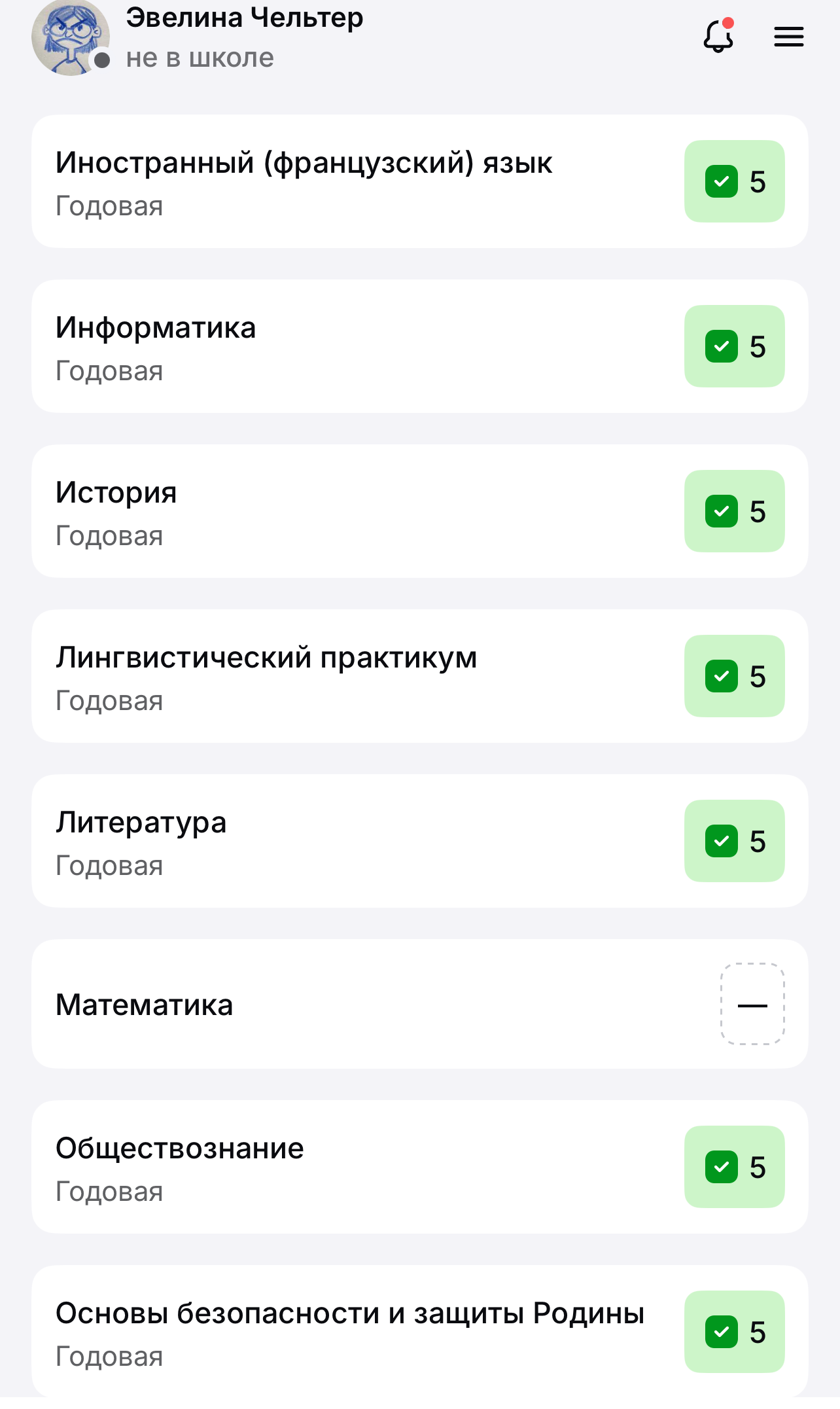This screenshot has height=1409, width=840.
Task: Open Лингвистический практикум card
Action: (420, 676)
